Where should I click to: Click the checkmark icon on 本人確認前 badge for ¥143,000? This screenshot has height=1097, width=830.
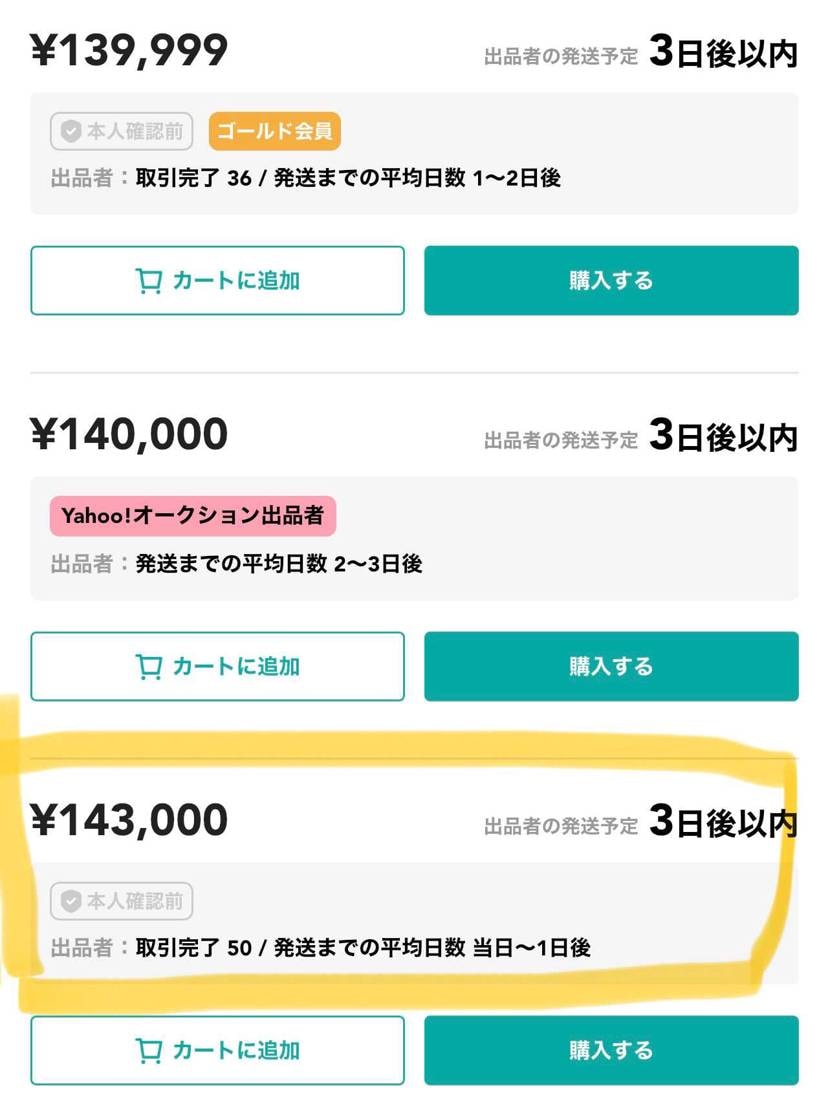pyautogui.click(x=69, y=901)
